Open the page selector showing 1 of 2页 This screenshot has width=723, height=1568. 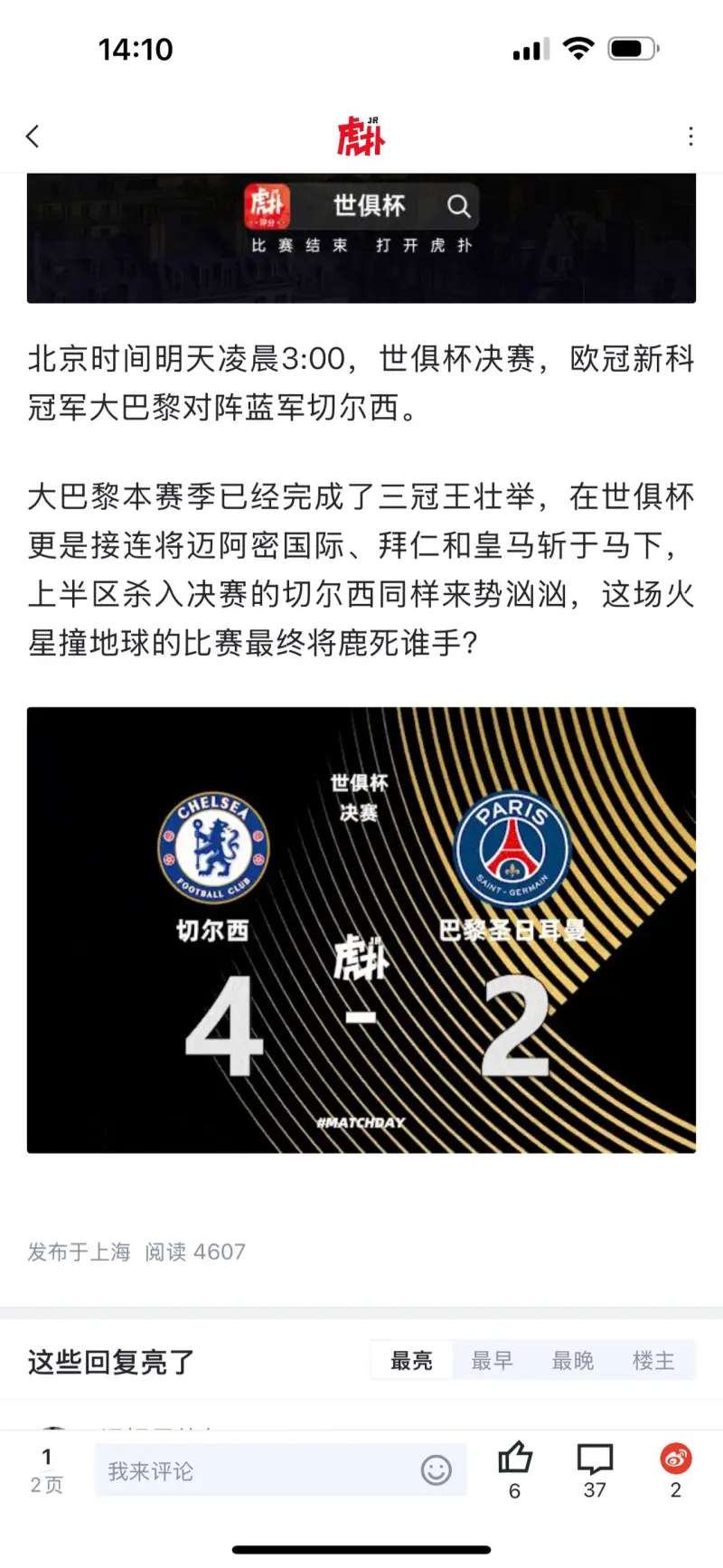point(47,1469)
